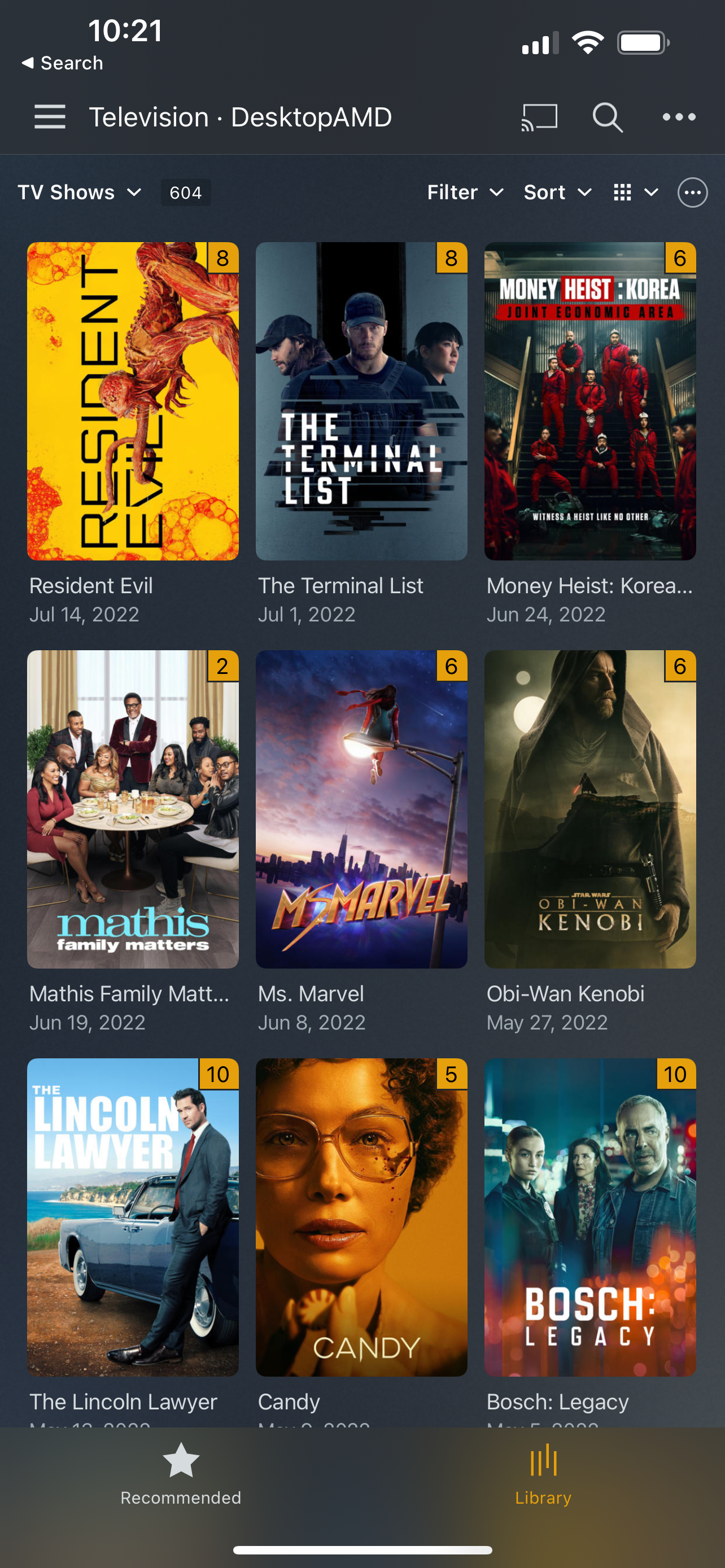Open the Resident Evil show
The height and width of the screenshot is (1568, 725).
click(x=133, y=401)
